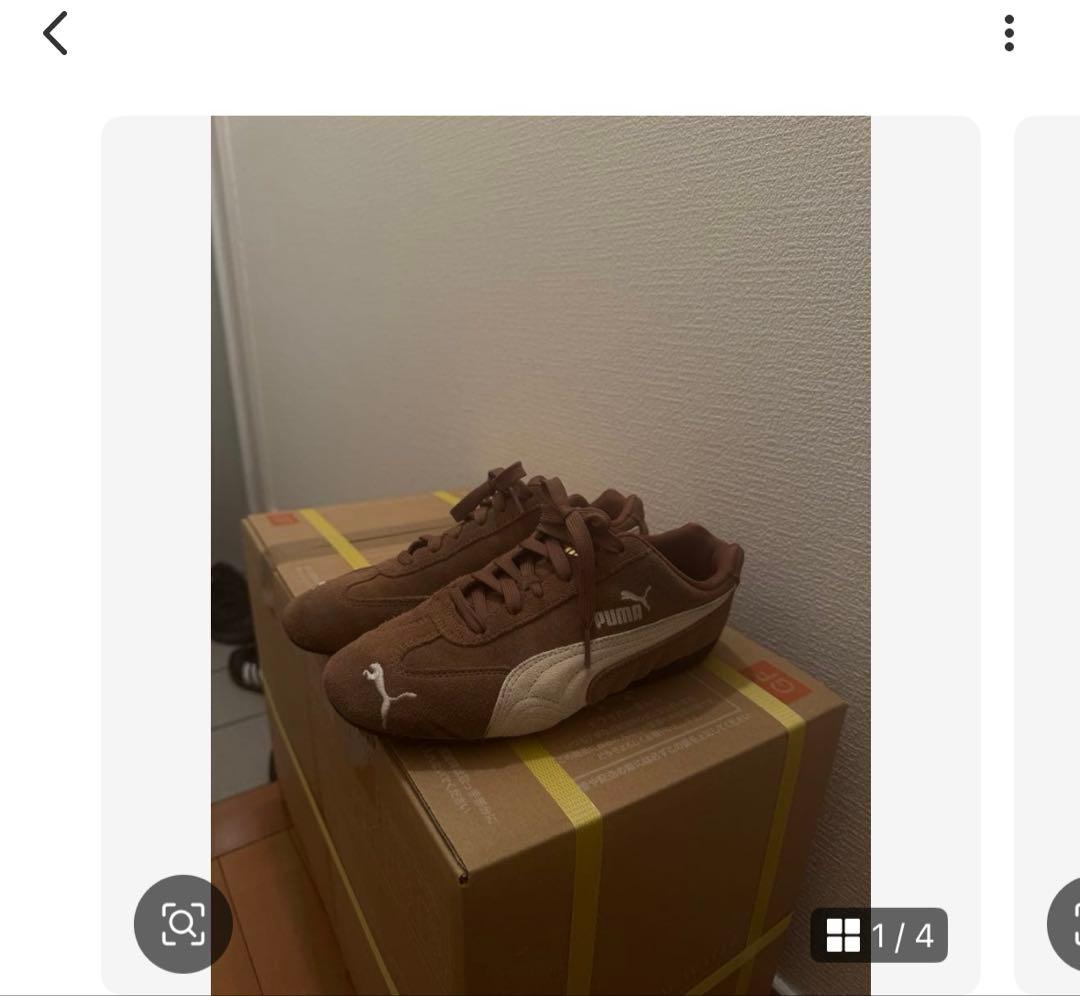The height and width of the screenshot is (996, 1080).
Task: Open the three-dot overflow menu
Action: (x=1009, y=34)
